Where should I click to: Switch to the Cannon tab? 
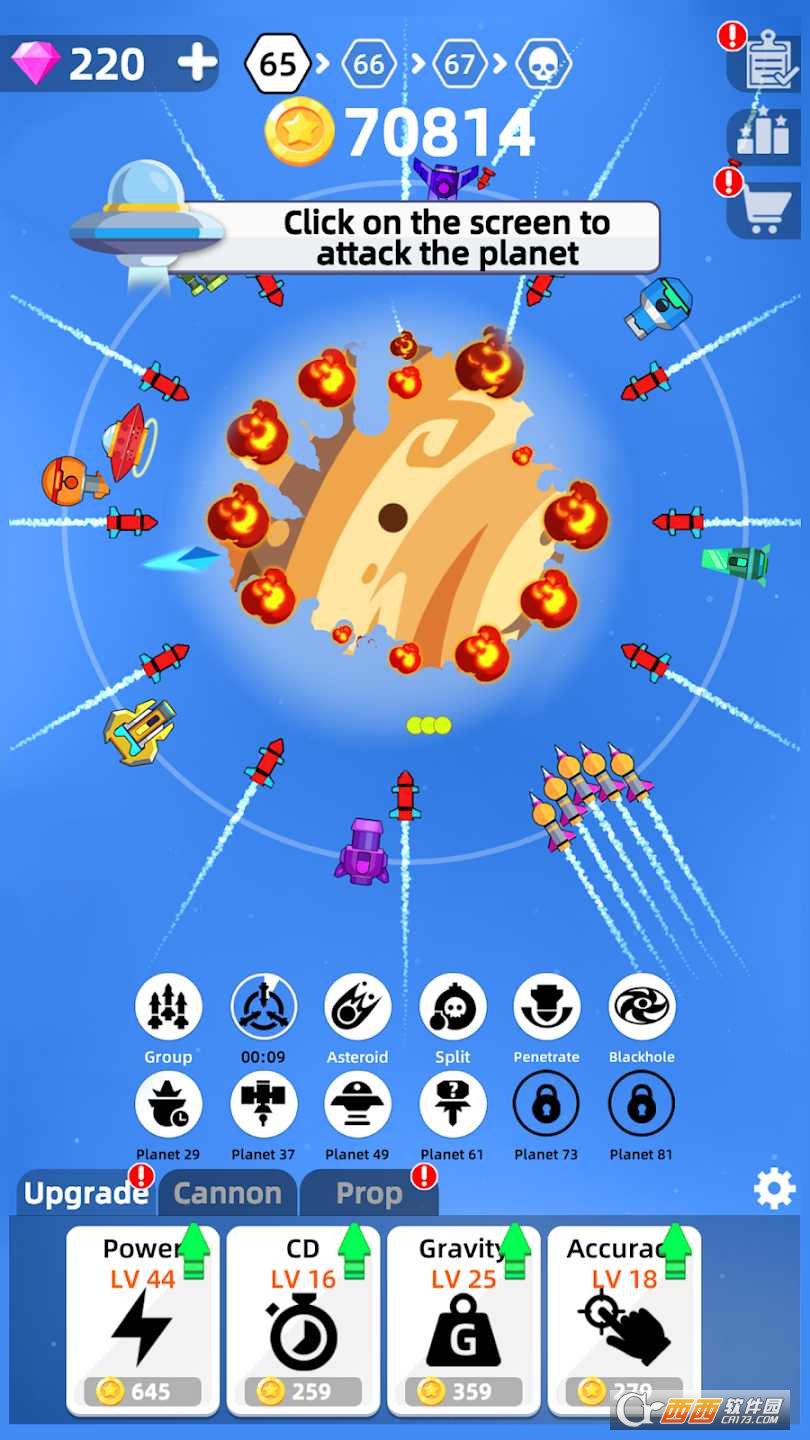coord(227,1193)
